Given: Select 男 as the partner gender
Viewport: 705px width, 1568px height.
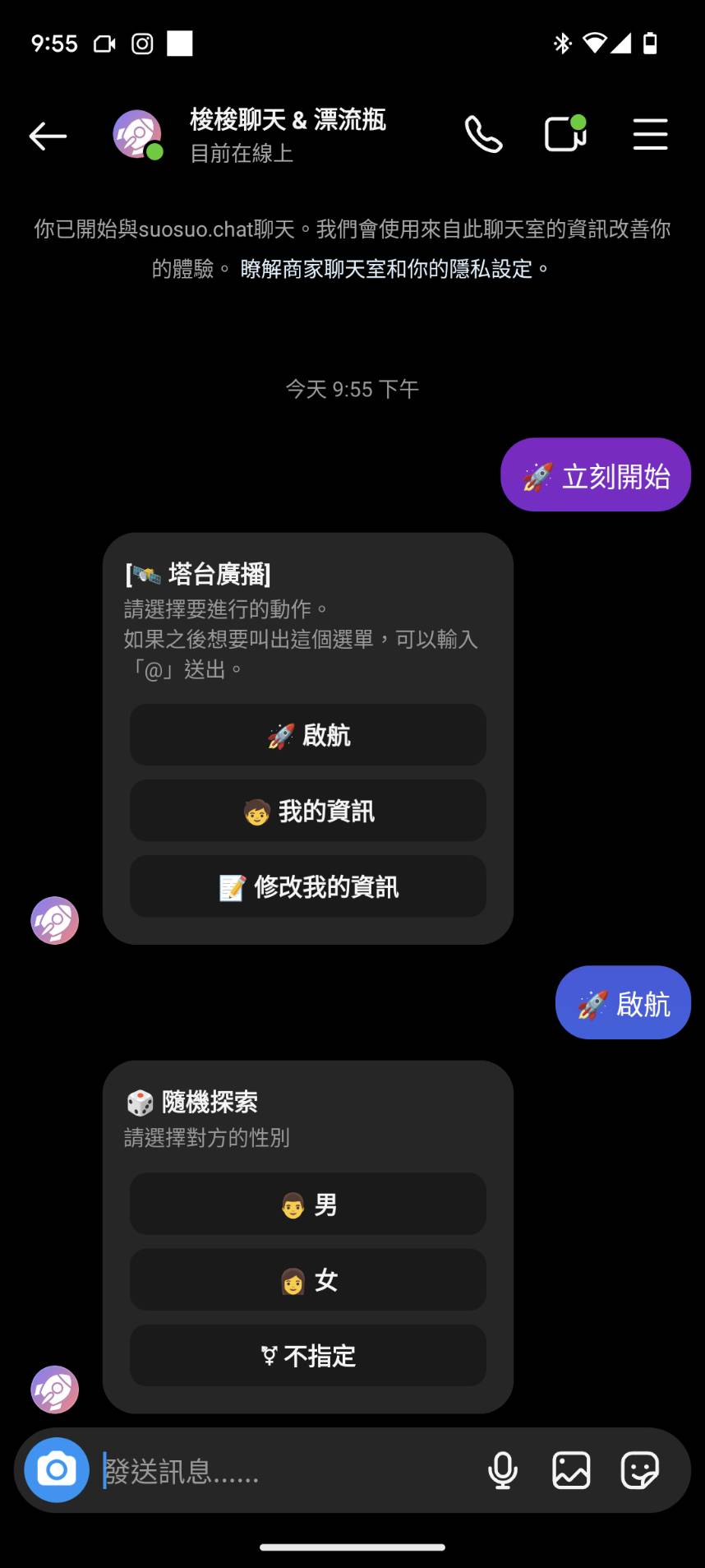Looking at the screenshot, I should tap(306, 1204).
